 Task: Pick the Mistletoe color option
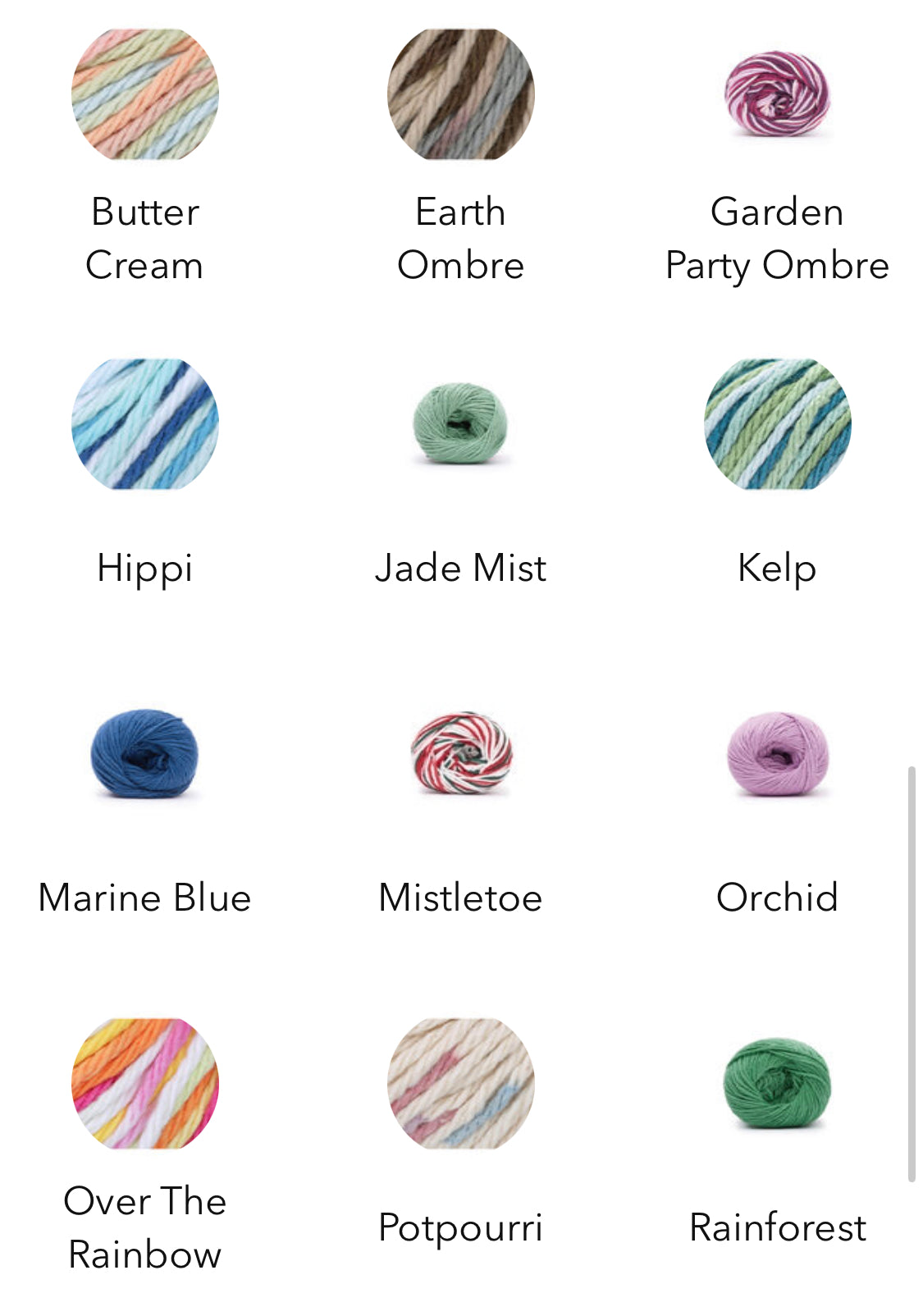pos(460,753)
